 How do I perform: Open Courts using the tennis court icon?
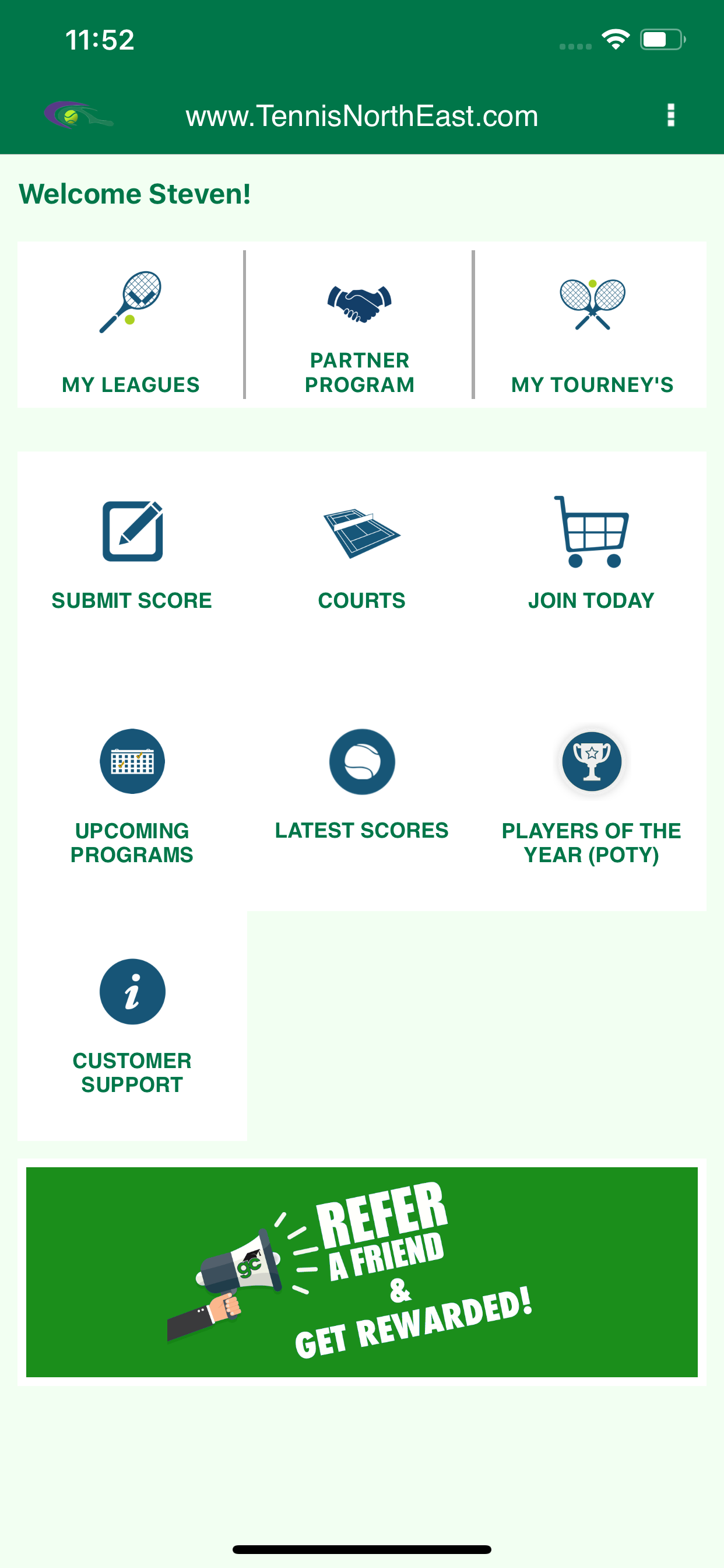point(361,532)
